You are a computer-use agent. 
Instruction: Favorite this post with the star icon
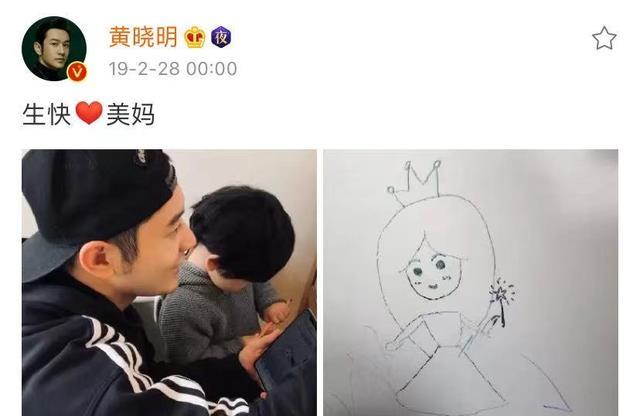(604, 39)
